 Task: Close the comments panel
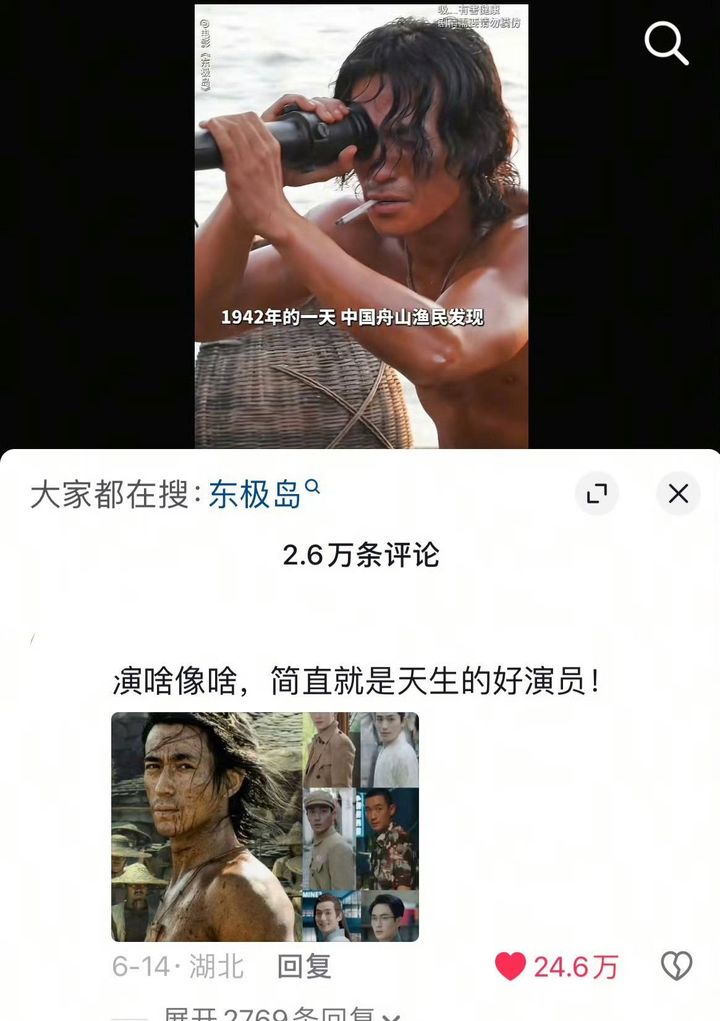pos(678,494)
